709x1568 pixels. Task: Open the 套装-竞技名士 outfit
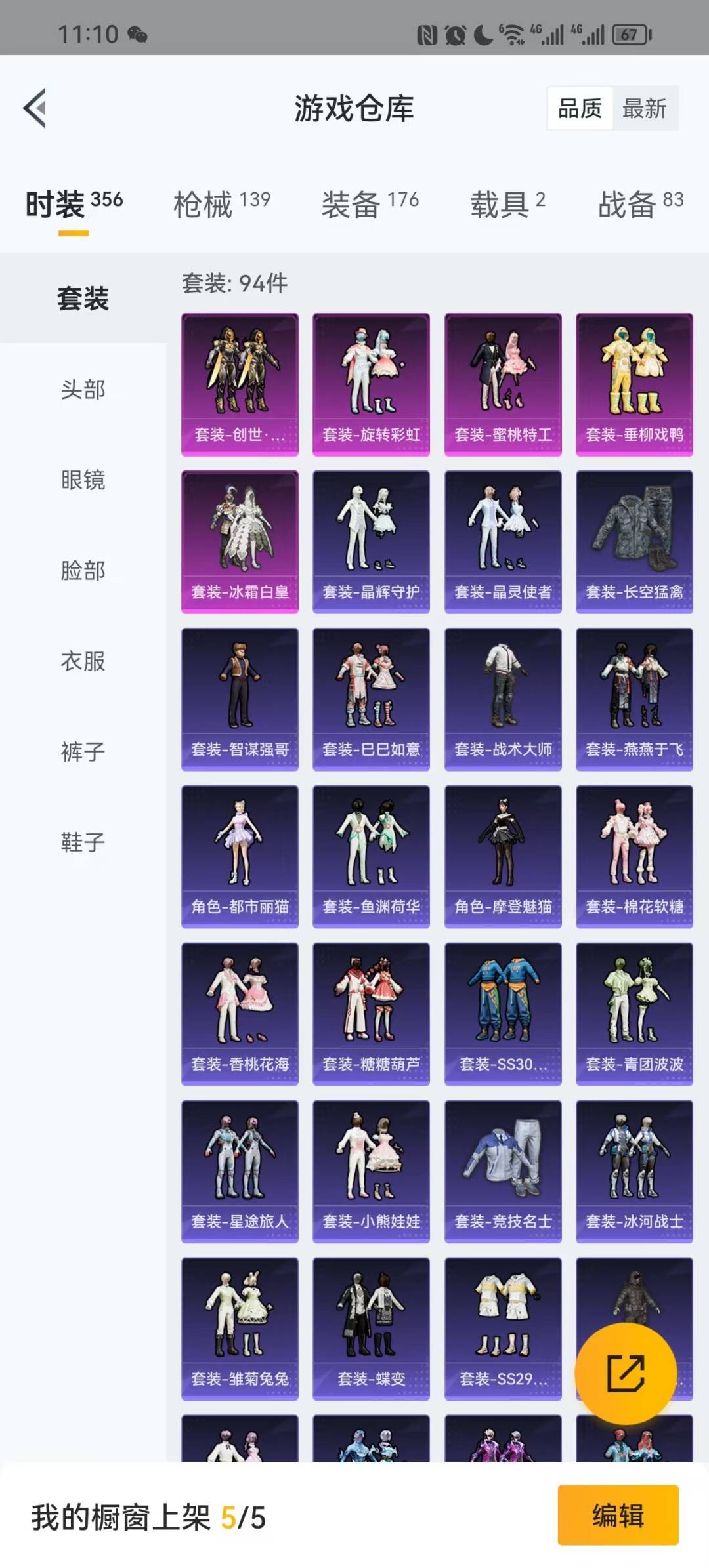pyautogui.click(x=504, y=1172)
